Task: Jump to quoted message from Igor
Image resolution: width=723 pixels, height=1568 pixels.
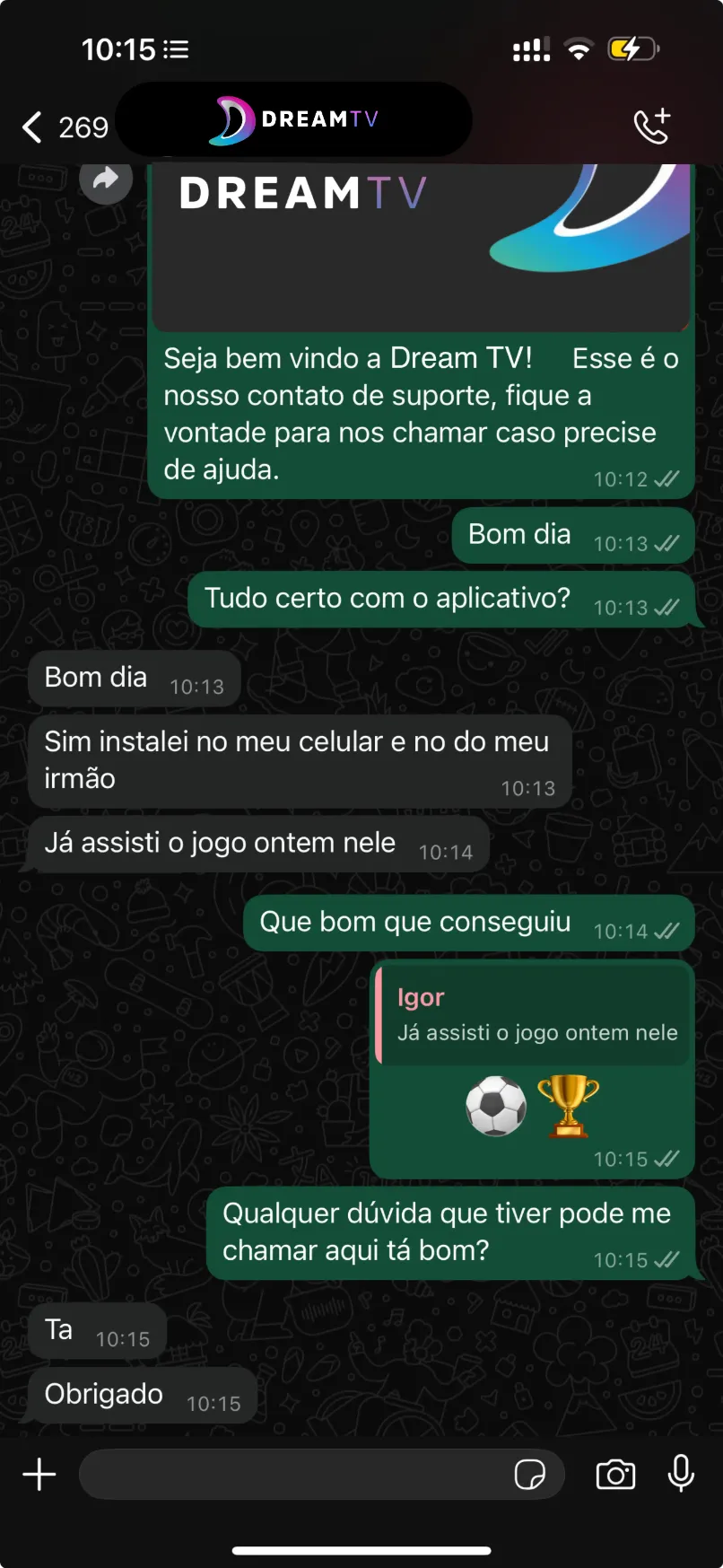Action: tap(533, 1015)
